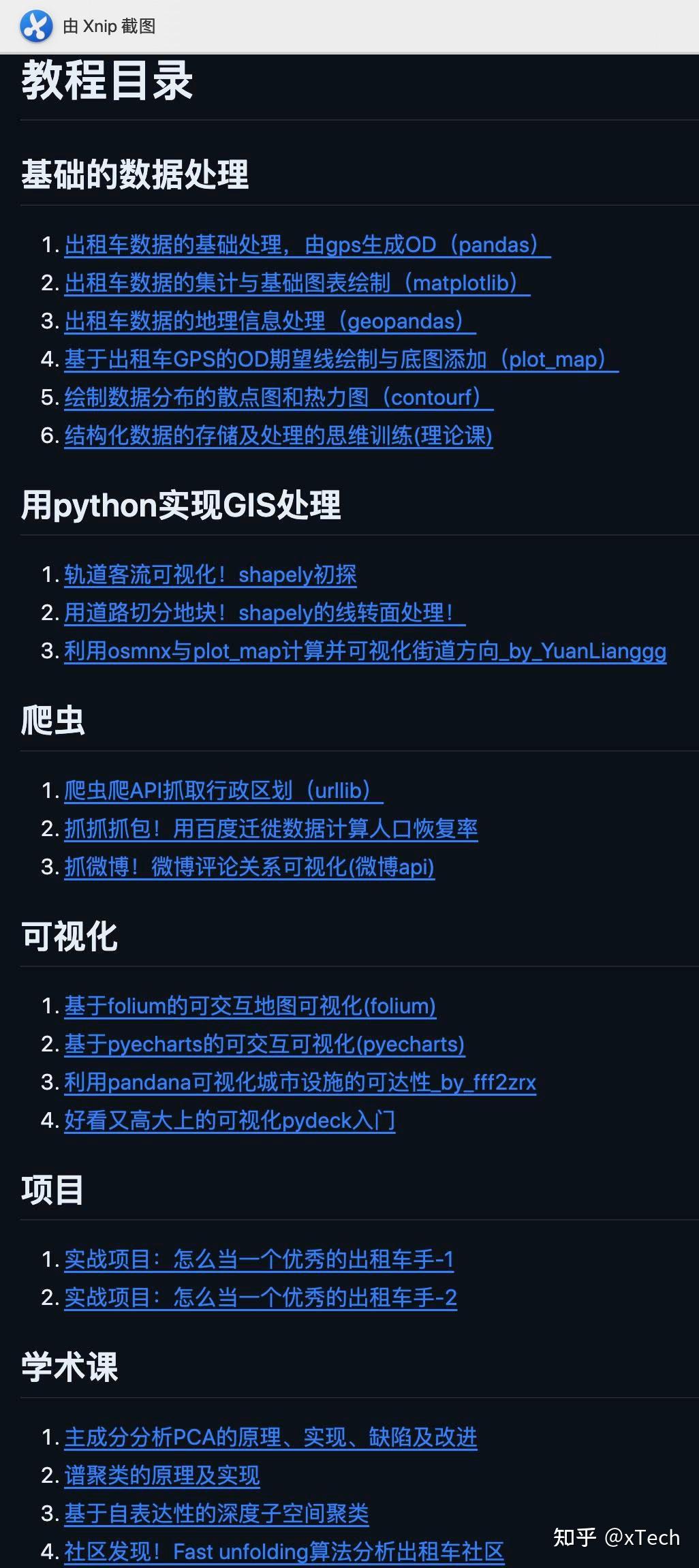
Task: Open the shapely line-to-polygon tutorial
Action: click(x=264, y=613)
